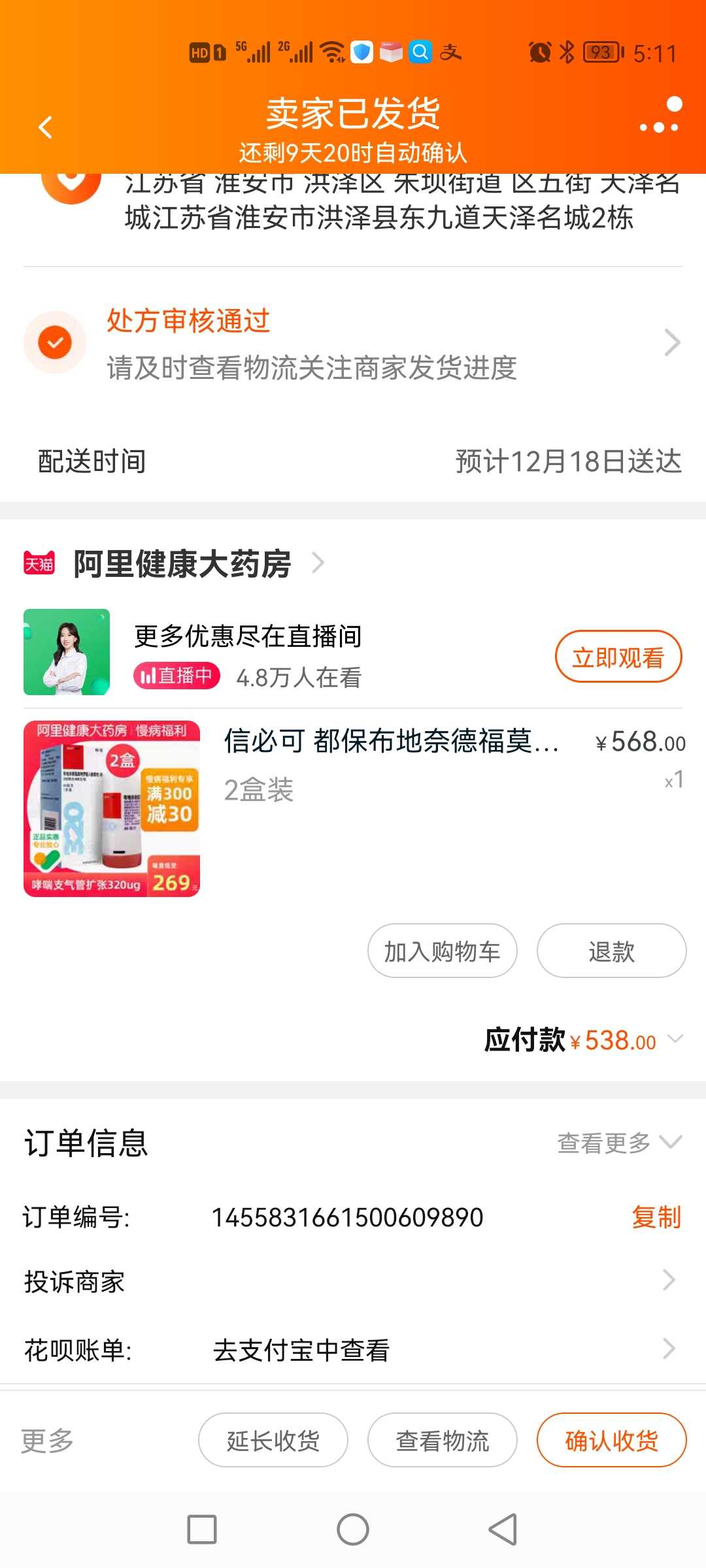Expand 查看更多 order information
706x1568 pixels.
[x=619, y=1143]
